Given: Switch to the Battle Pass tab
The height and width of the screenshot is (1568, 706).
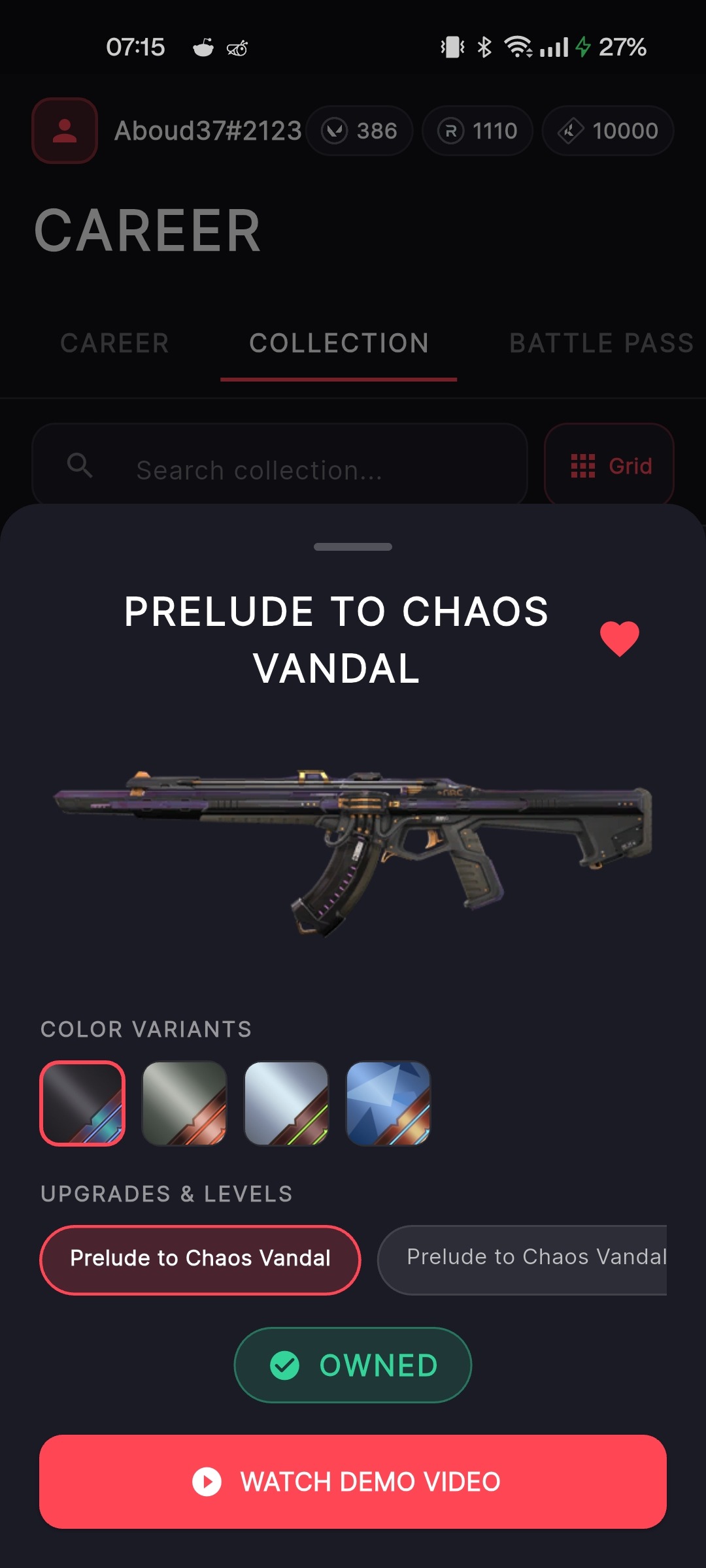Looking at the screenshot, I should [x=601, y=344].
